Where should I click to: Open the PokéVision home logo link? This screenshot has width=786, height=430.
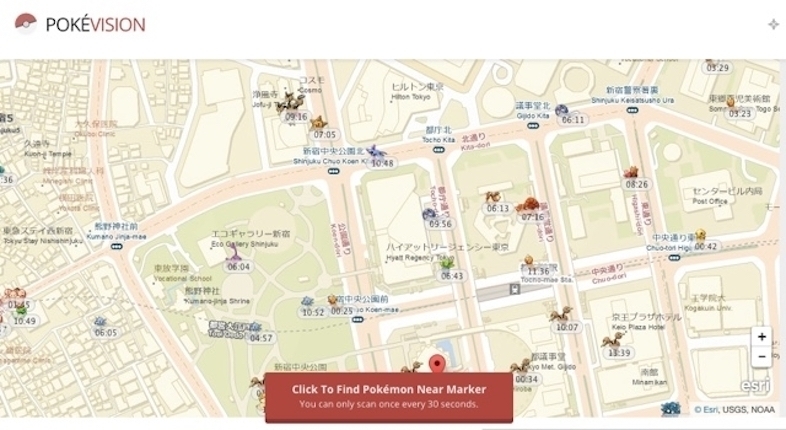click(x=80, y=24)
